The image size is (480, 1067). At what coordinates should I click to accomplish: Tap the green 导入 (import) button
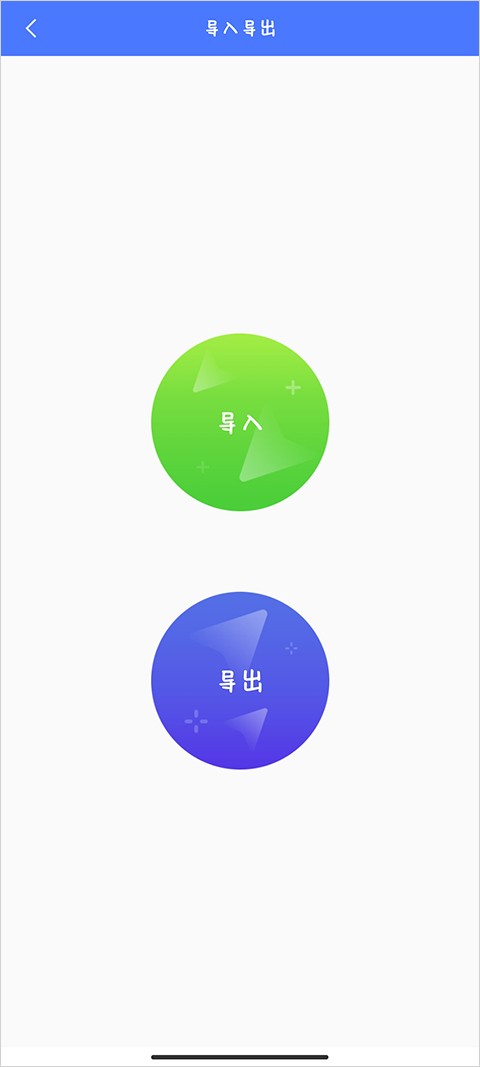240,422
